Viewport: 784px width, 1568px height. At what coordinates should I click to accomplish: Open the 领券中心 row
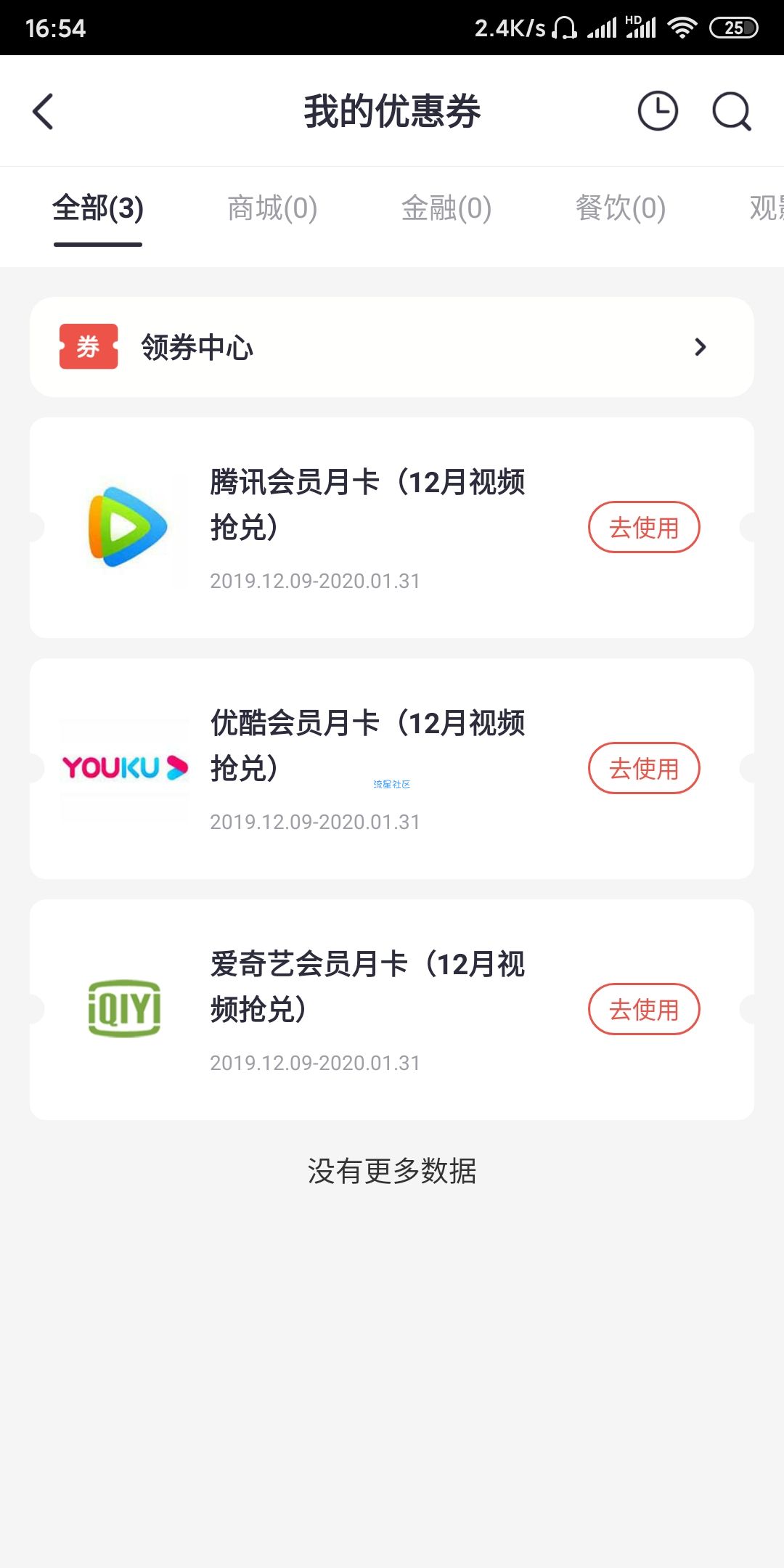[392, 347]
